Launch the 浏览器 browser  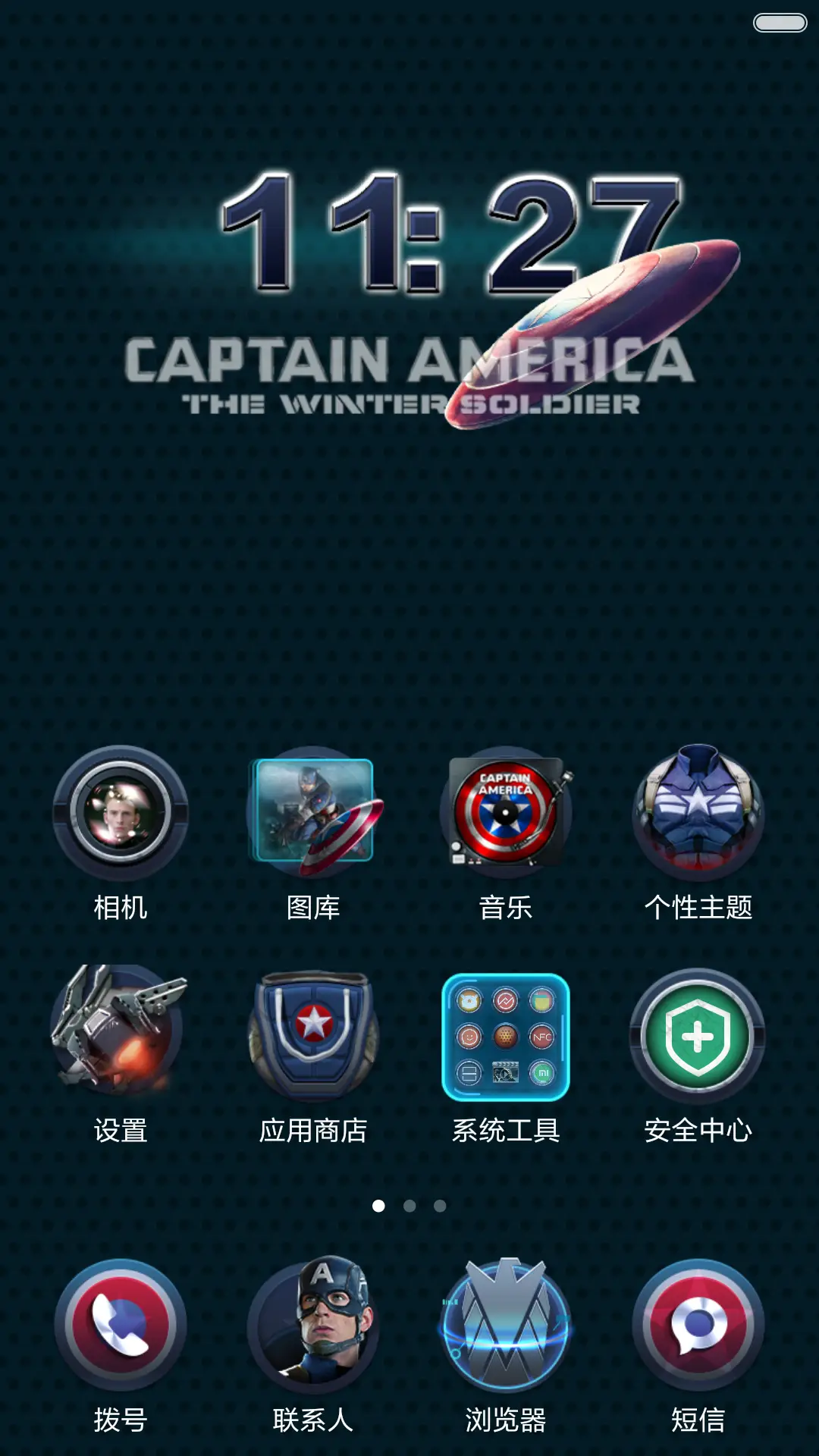tap(506, 1325)
